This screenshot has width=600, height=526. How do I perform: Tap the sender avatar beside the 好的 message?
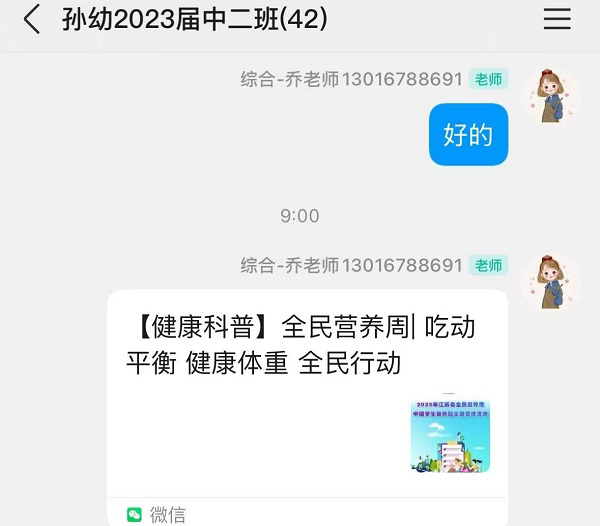pos(551,97)
